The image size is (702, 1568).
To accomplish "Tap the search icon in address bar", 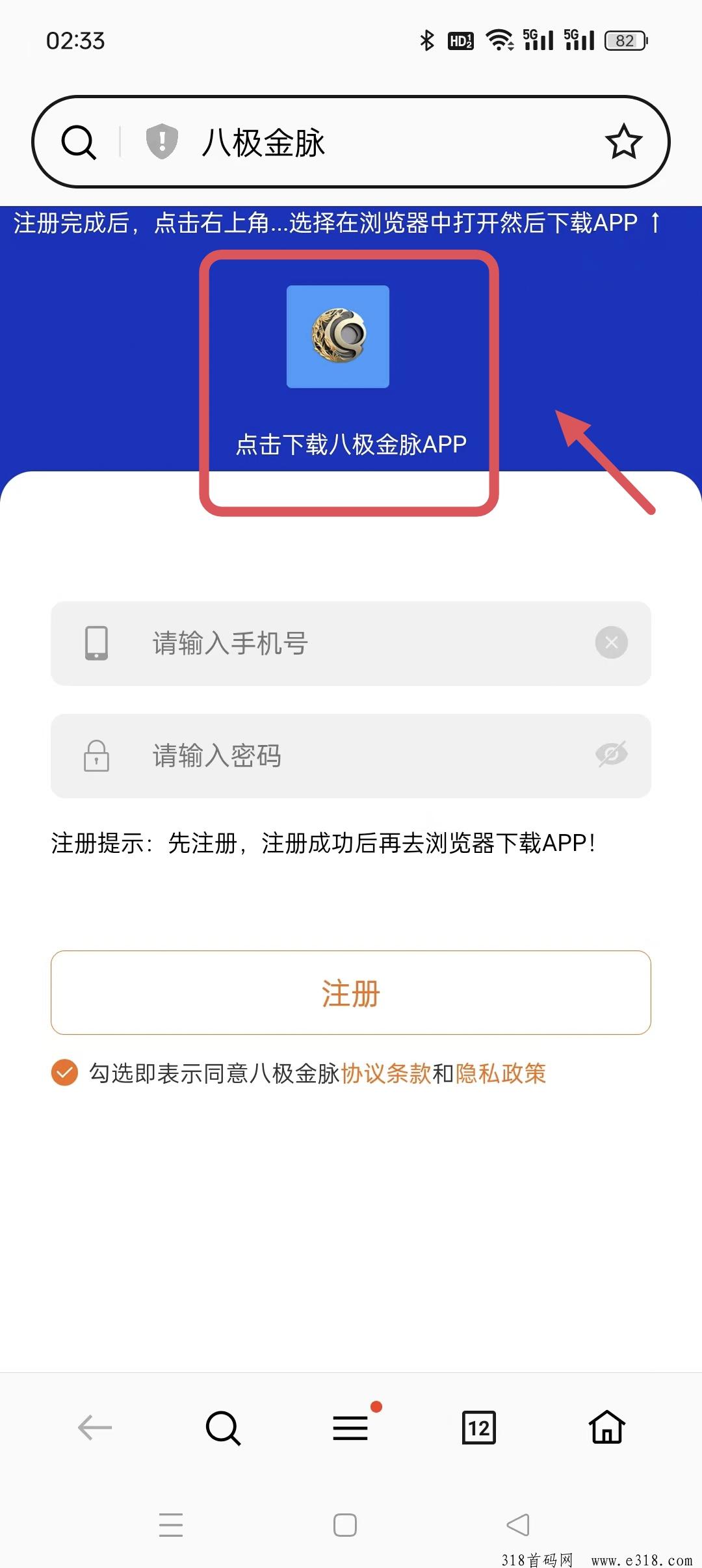I will click(x=79, y=142).
